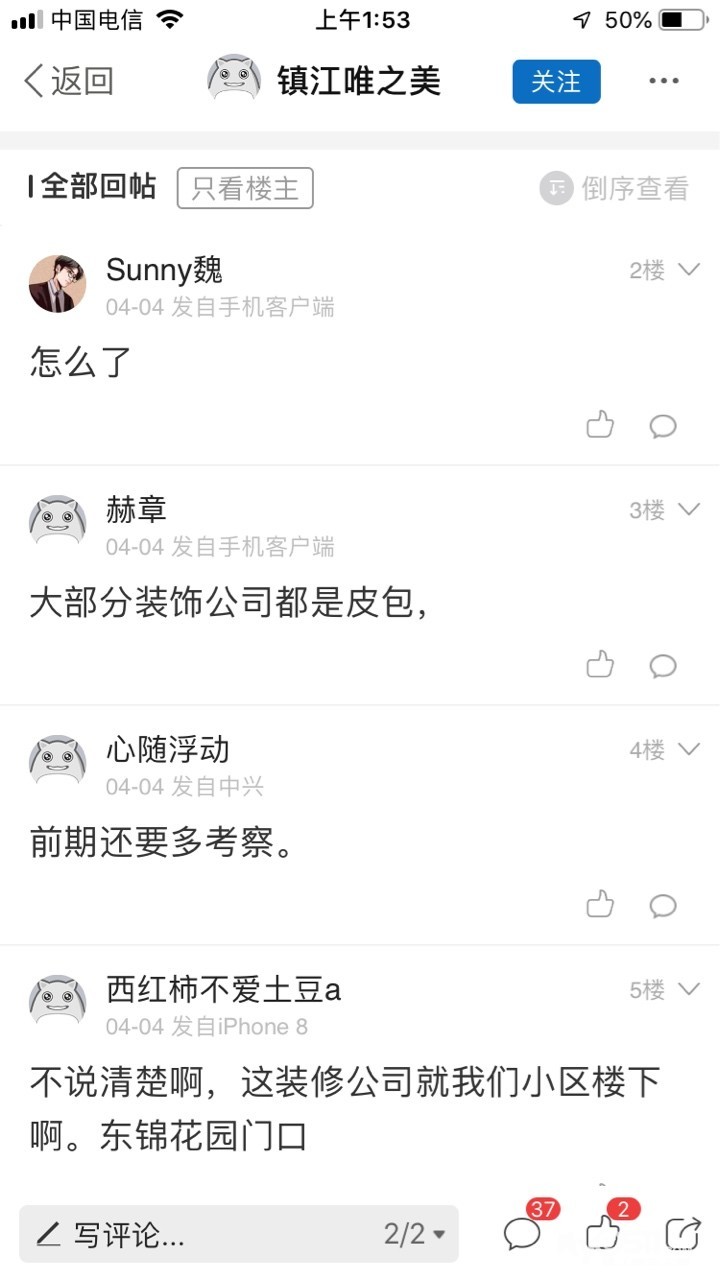720x1280 pixels.
Task: Open the 2/2 page selector
Action: 414,1234
